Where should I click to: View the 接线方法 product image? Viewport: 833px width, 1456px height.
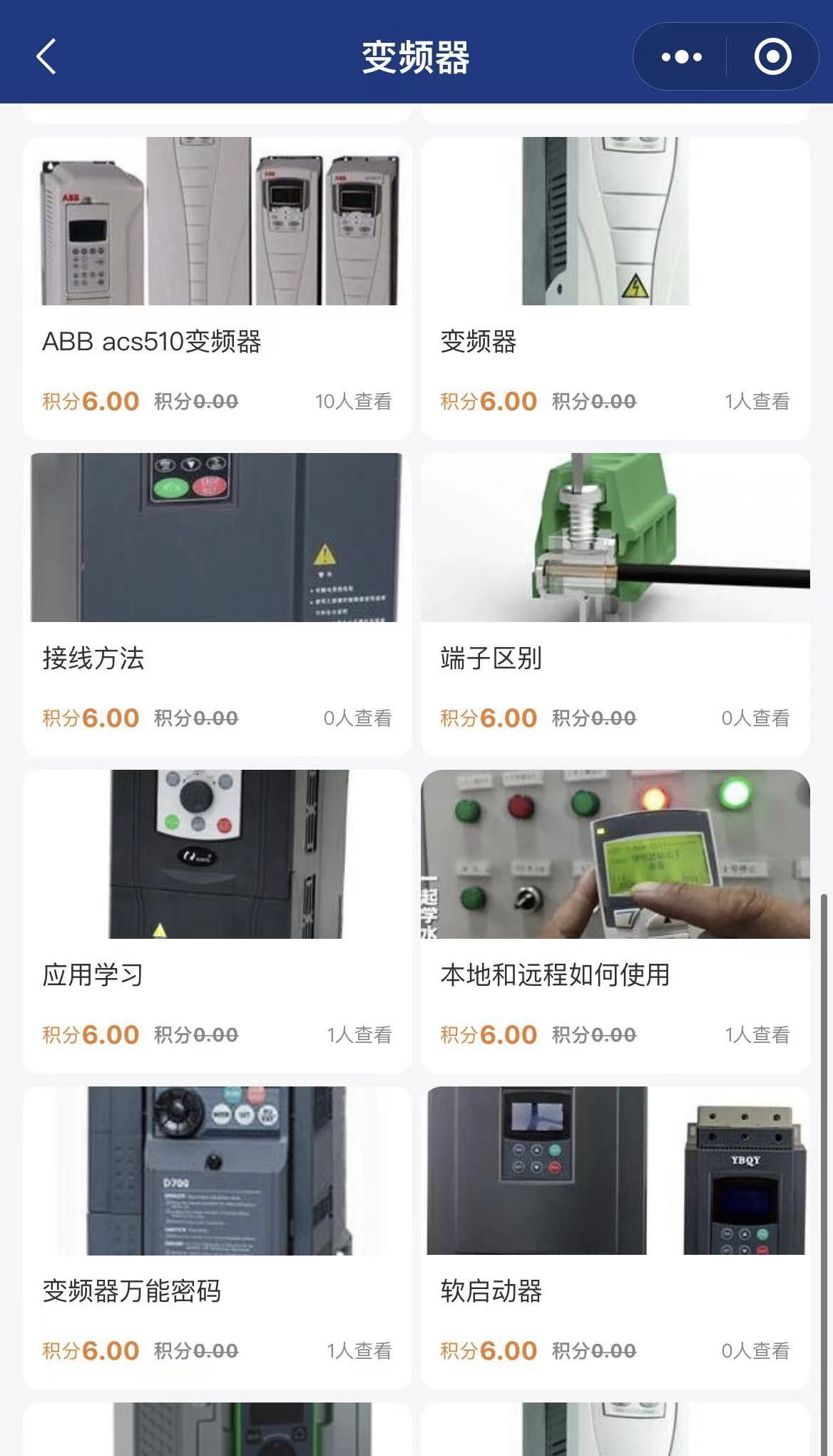click(x=214, y=539)
